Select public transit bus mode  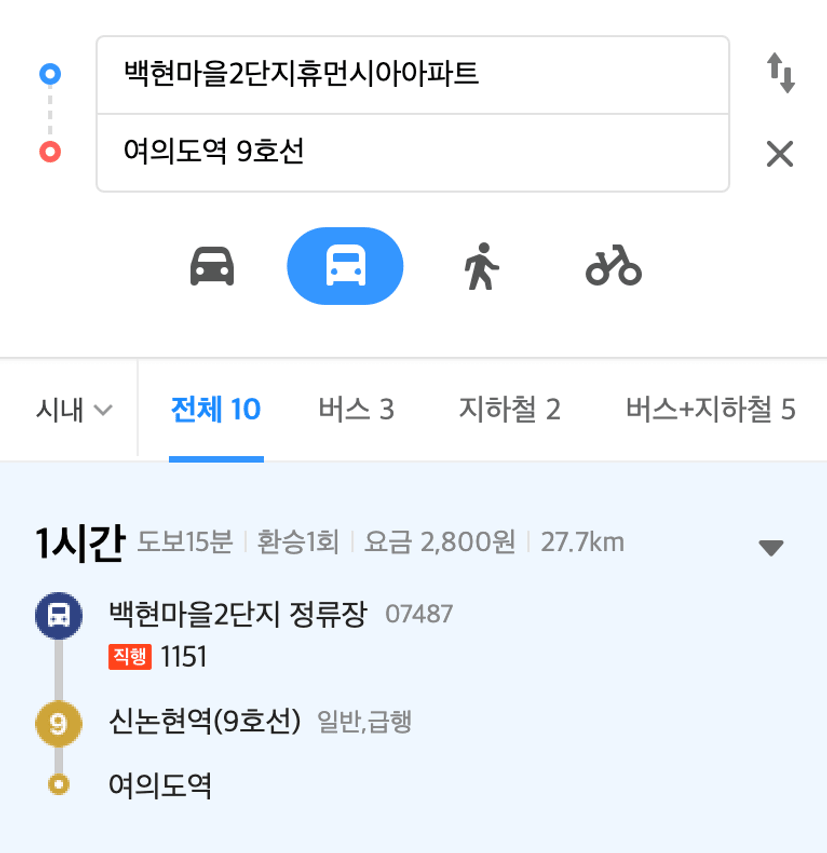click(345, 266)
